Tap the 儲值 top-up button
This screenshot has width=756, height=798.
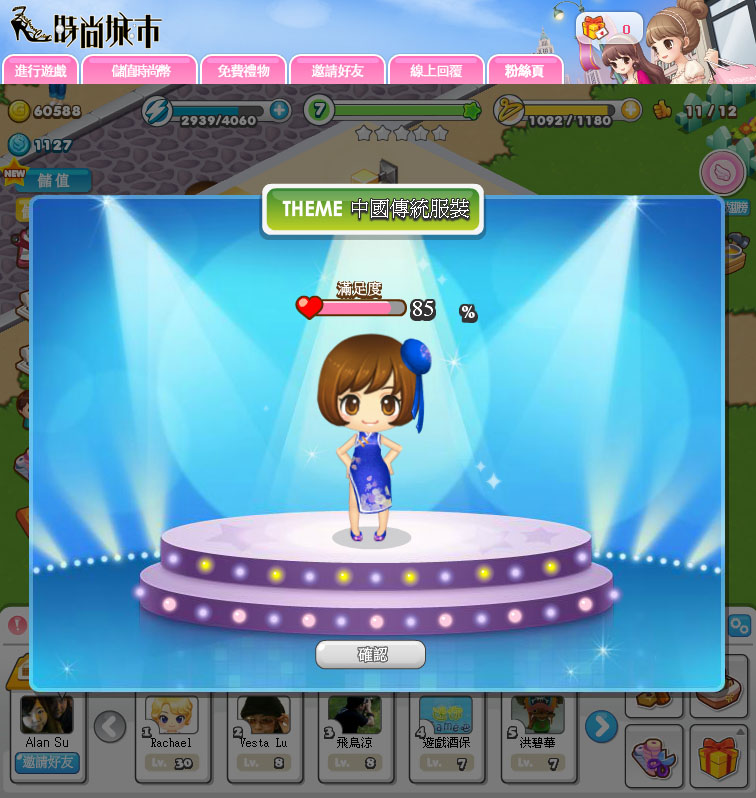click(x=53, y=180)
